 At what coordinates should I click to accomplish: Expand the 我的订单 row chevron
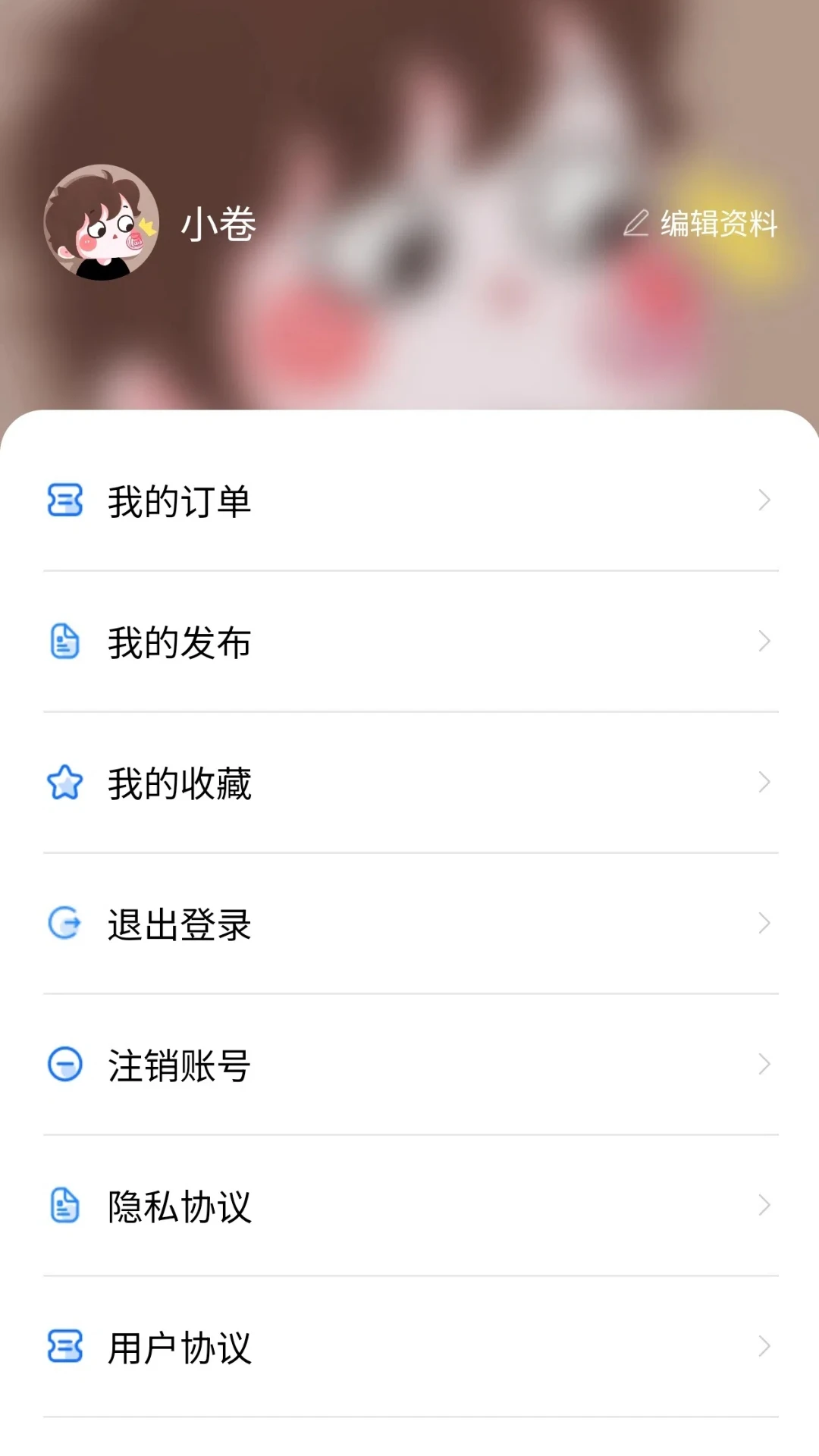point(764,500)
